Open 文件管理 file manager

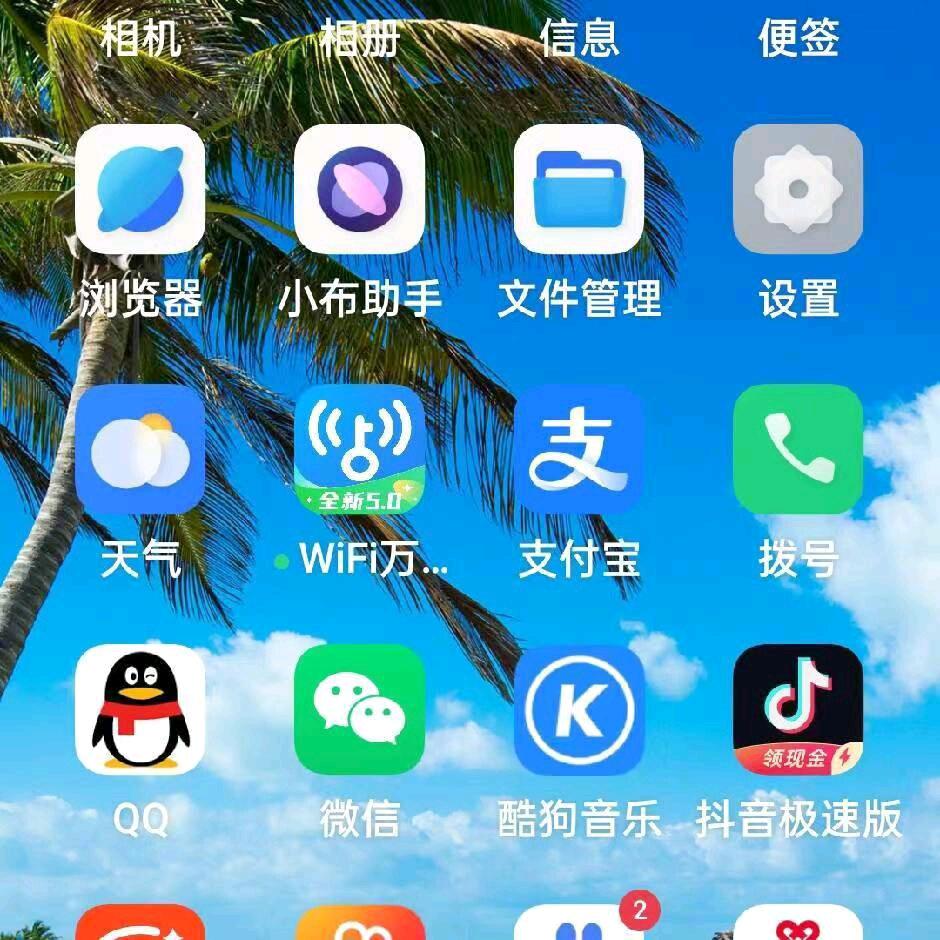click(x=579, y=189)
